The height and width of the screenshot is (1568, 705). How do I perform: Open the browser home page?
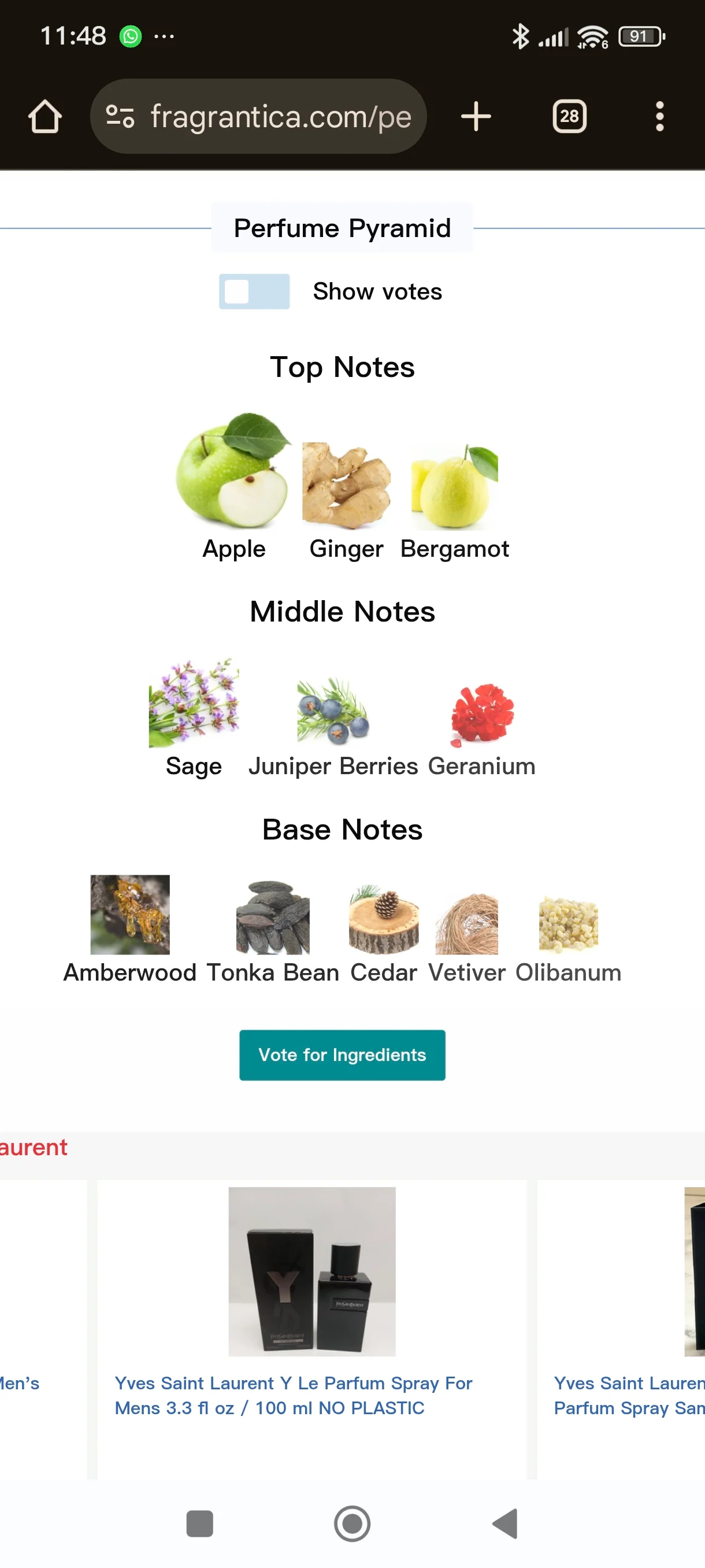[x=45, y=116]
